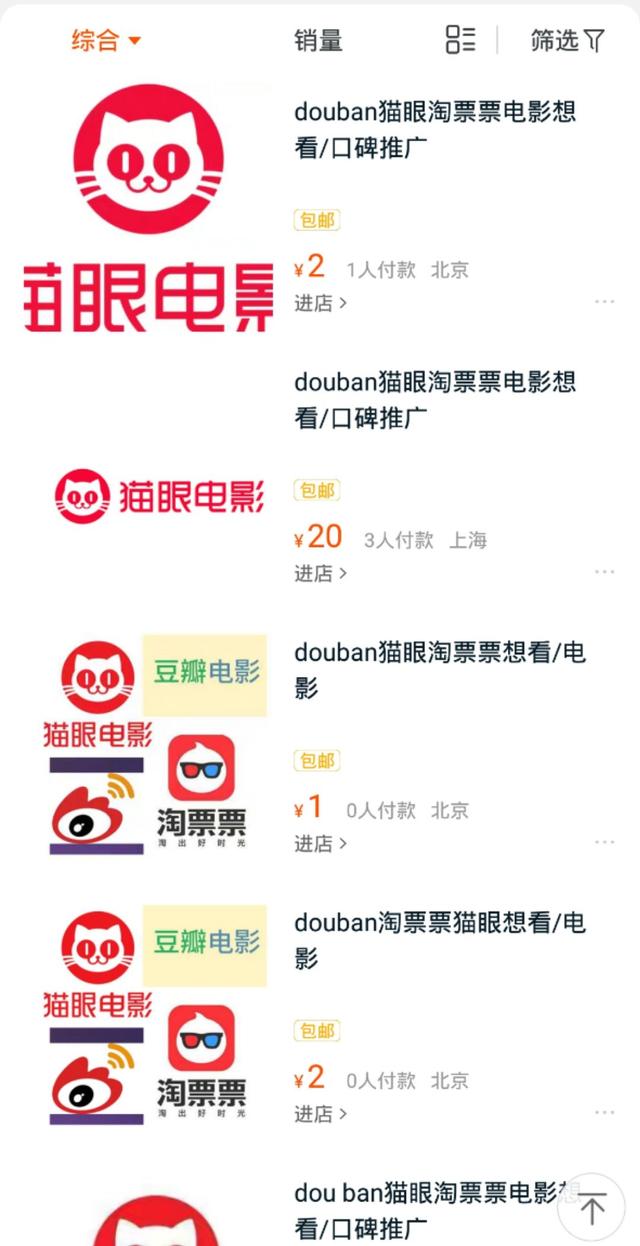Open the 筛选 filter panel

[567, 41]
